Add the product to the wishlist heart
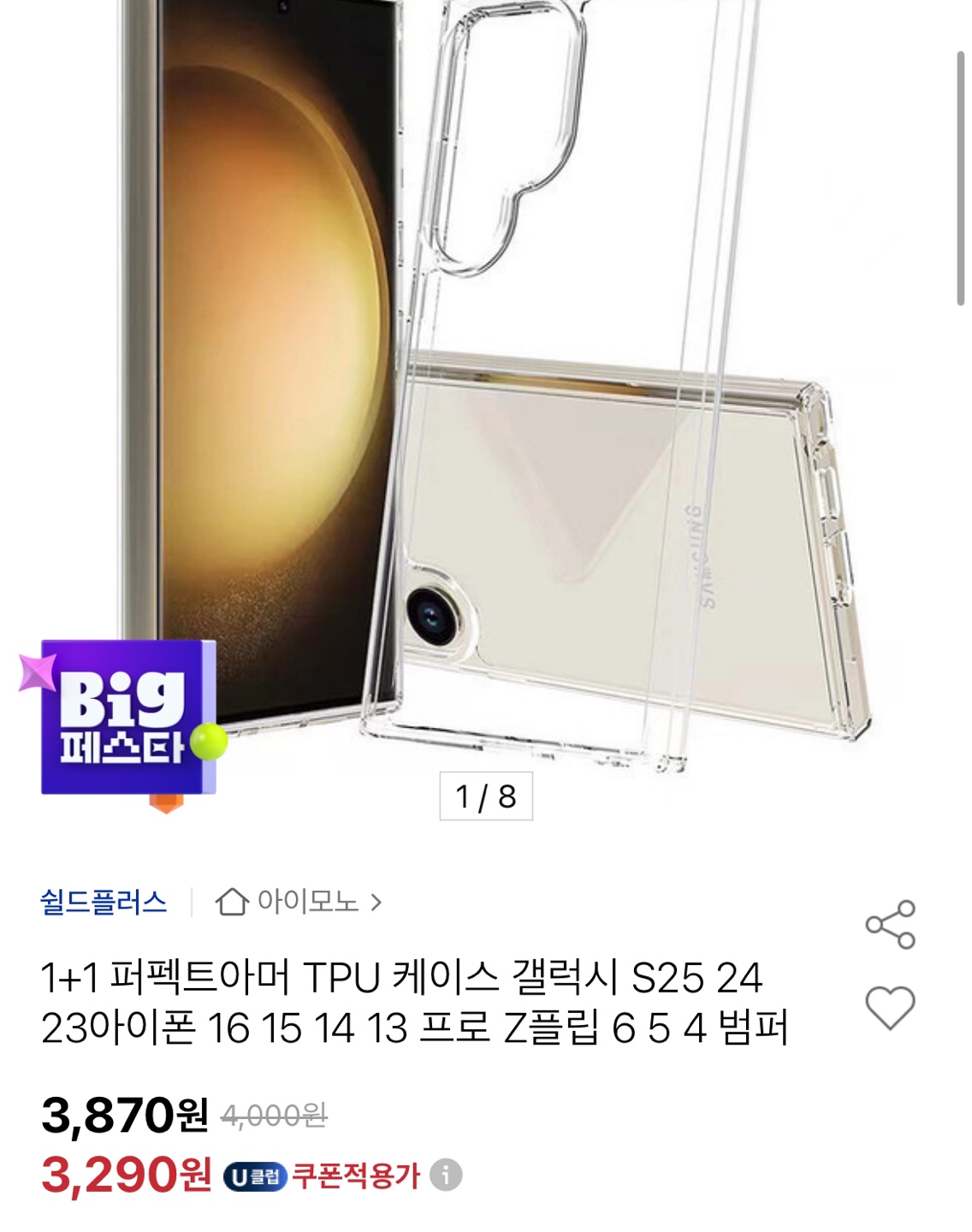Screen dimensions: 972x1232 tap(890, 1007)
